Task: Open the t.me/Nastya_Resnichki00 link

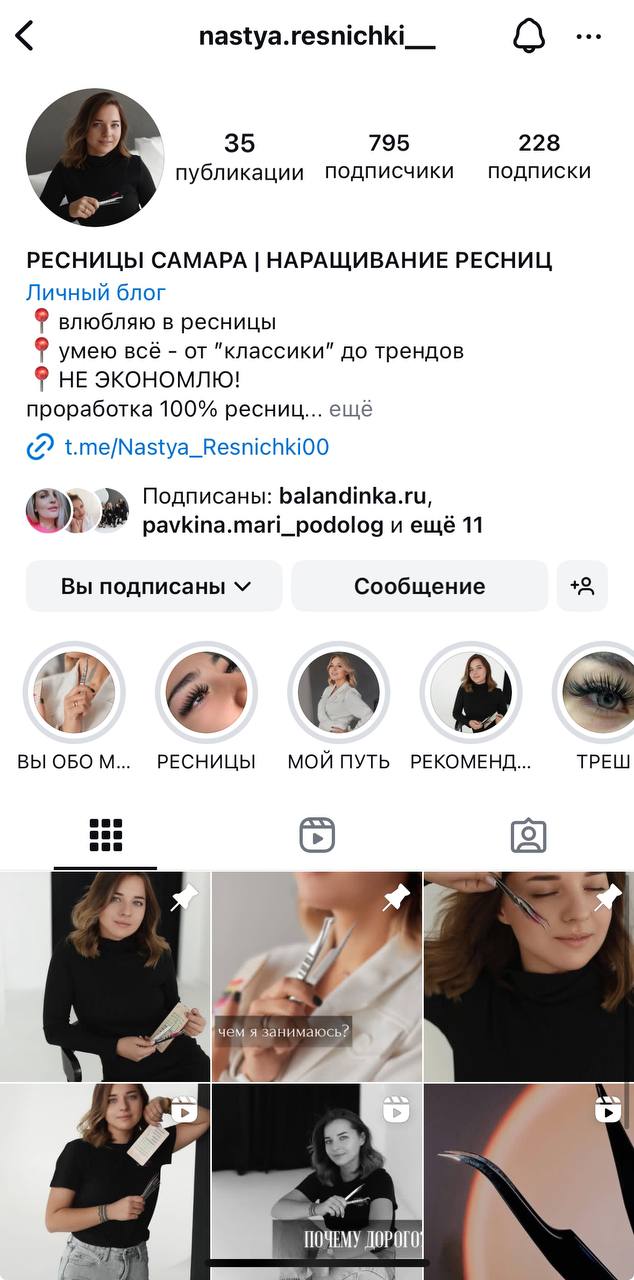Action: click(196, 447)
